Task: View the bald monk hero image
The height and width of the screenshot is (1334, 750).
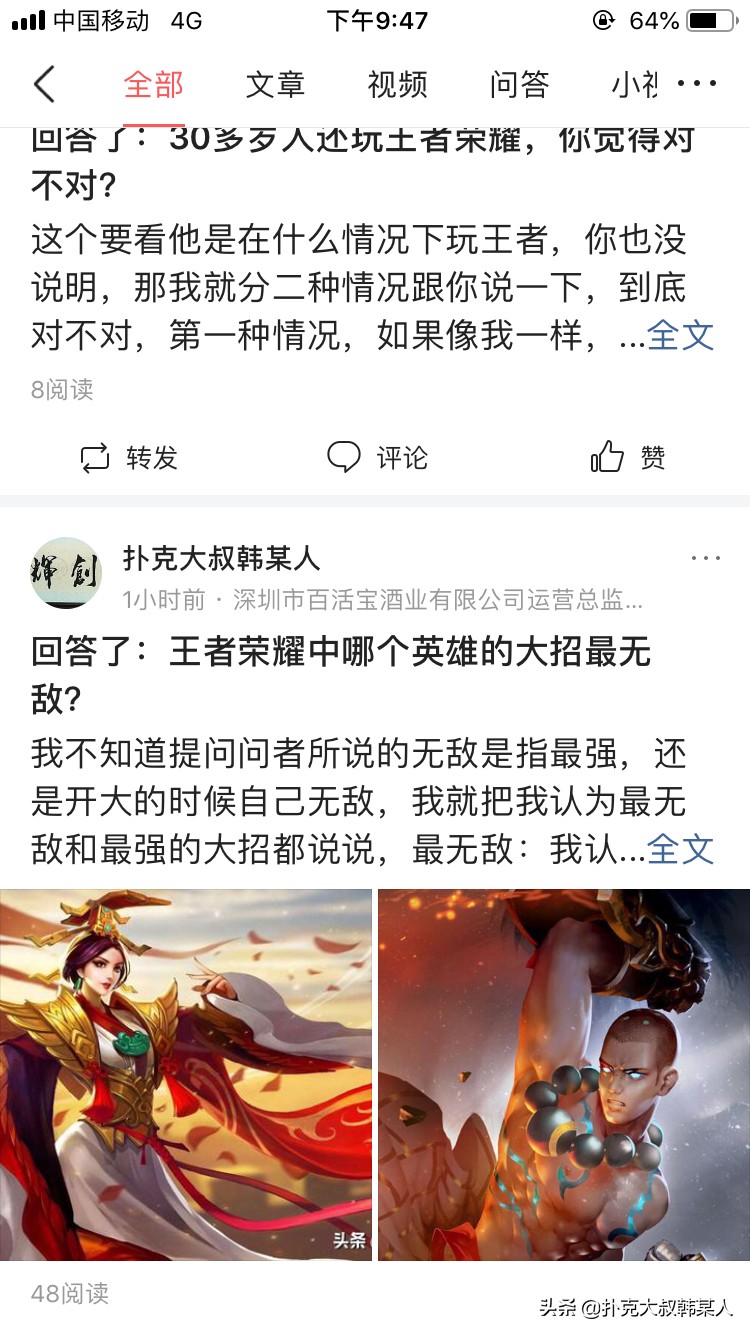Action: [x=563, y=1074]
